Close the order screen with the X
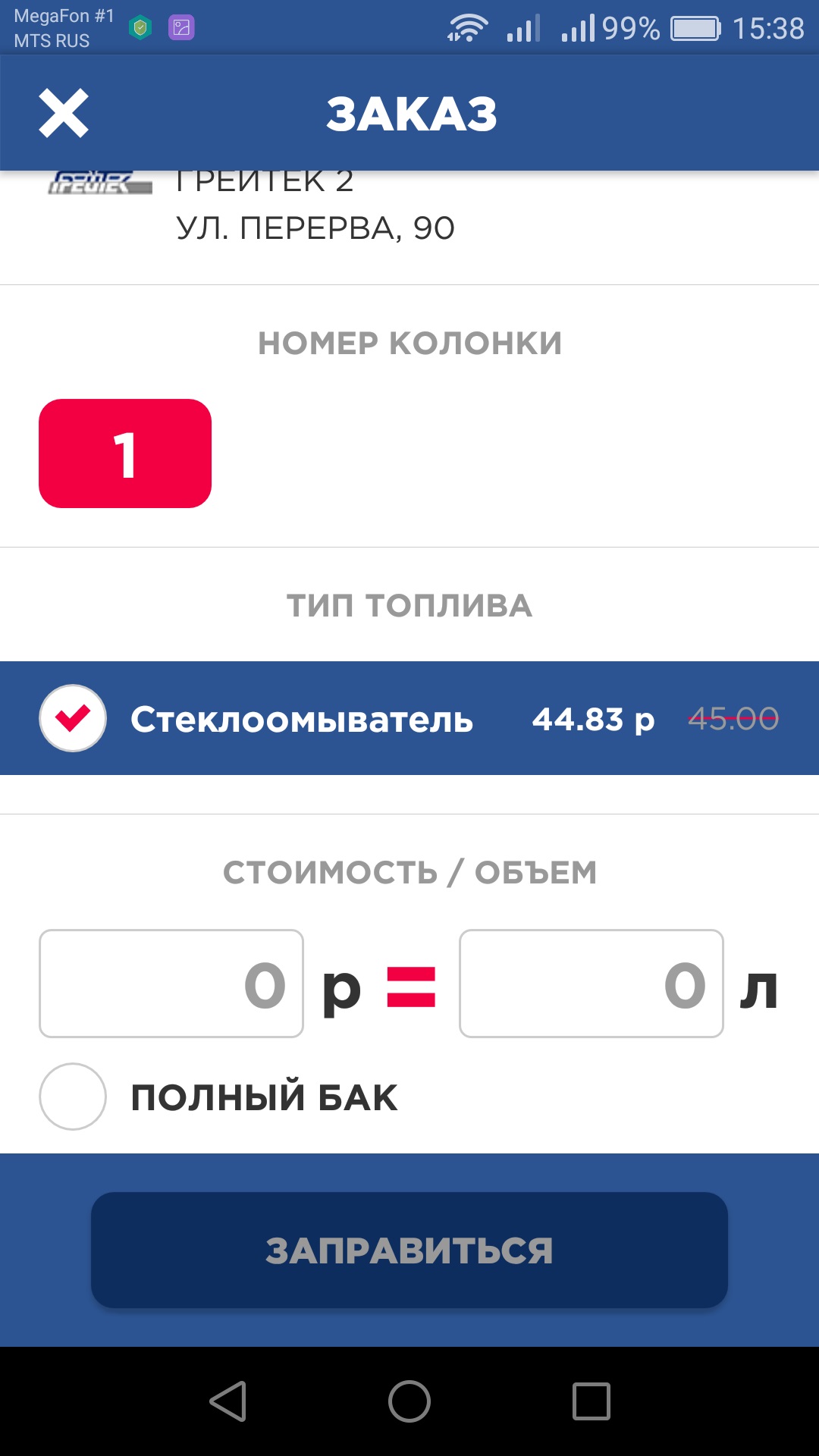Image resolution: width=819 pixels, height=1456 pixels. coord(64,114)
